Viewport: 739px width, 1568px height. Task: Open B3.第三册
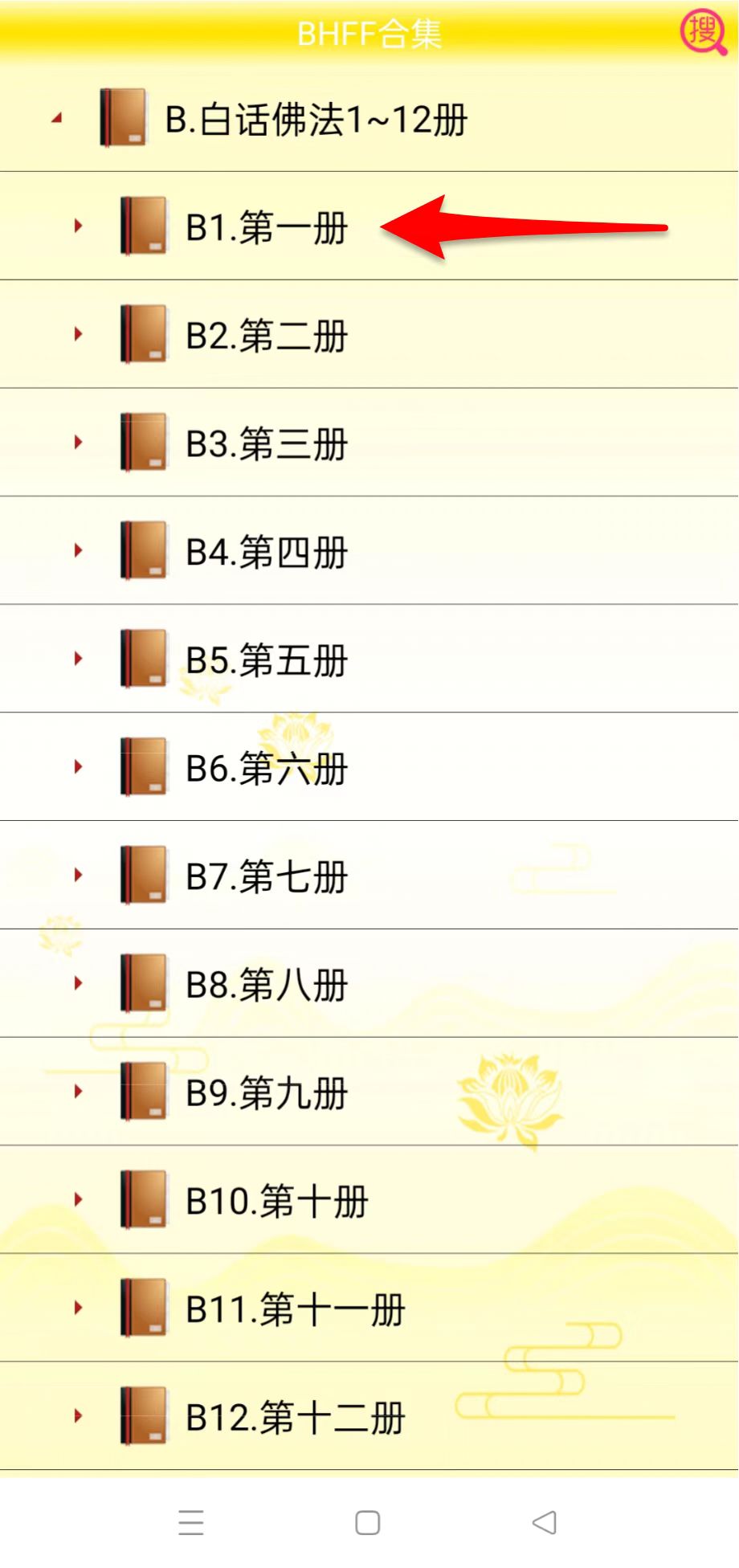266,443
